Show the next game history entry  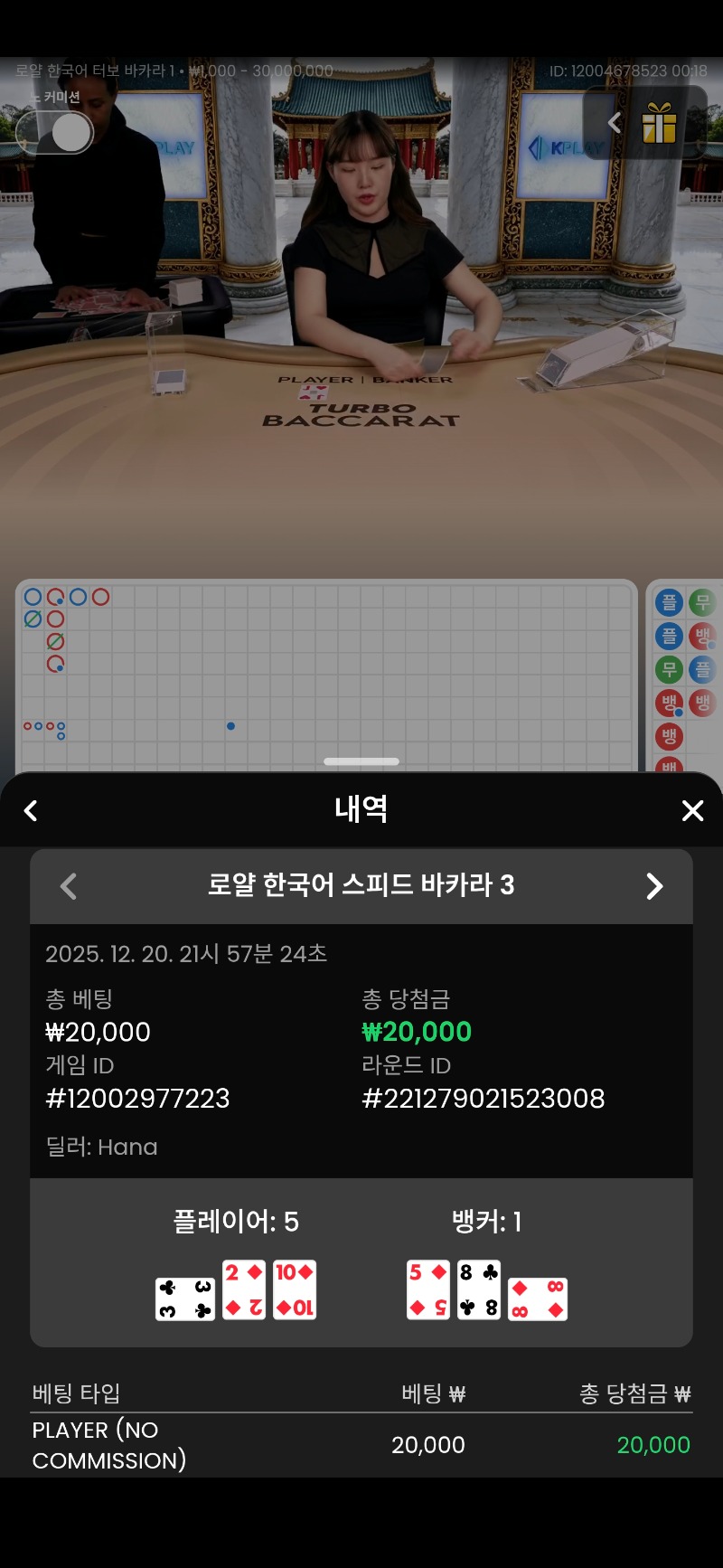click(654, 886)
